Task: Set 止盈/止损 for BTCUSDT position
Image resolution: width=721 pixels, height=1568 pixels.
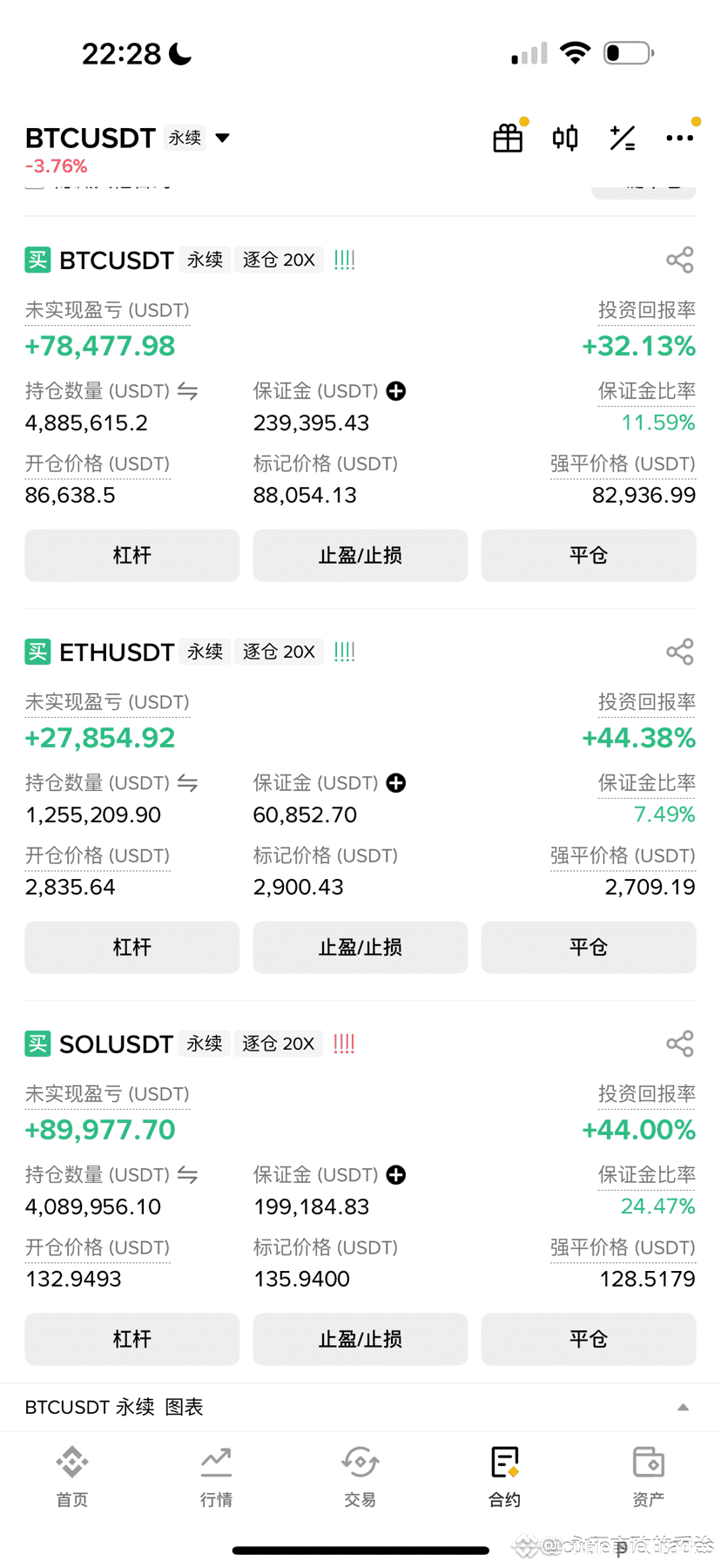Action: click(360, 555)
